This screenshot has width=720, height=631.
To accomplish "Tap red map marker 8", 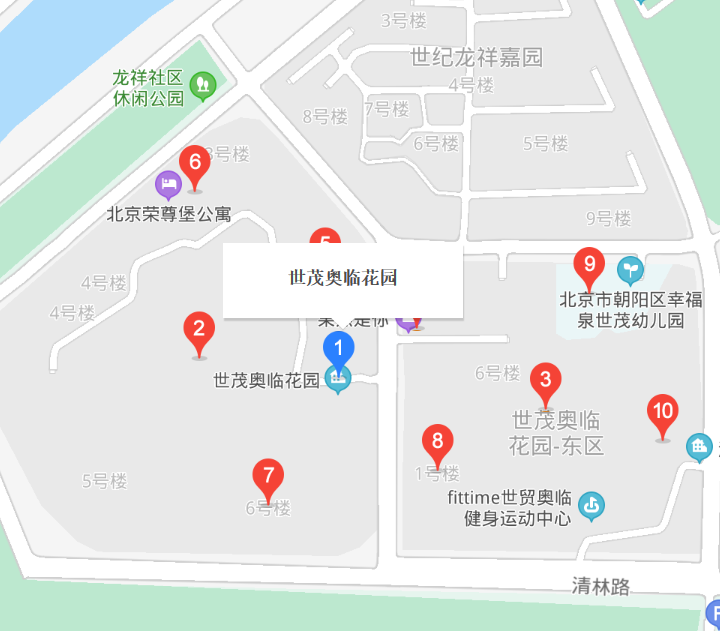I will [436, 443].
